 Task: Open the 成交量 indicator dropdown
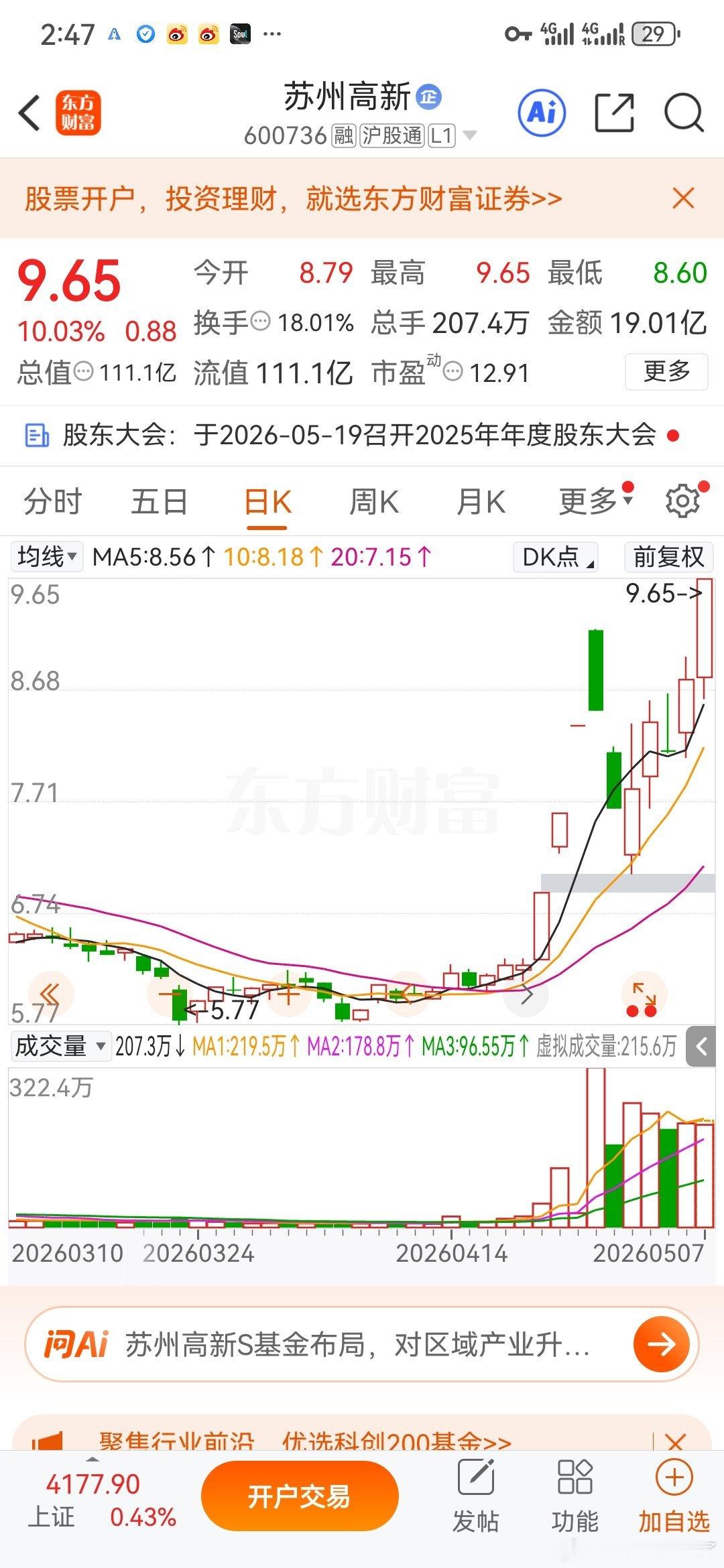(60, 1046)
